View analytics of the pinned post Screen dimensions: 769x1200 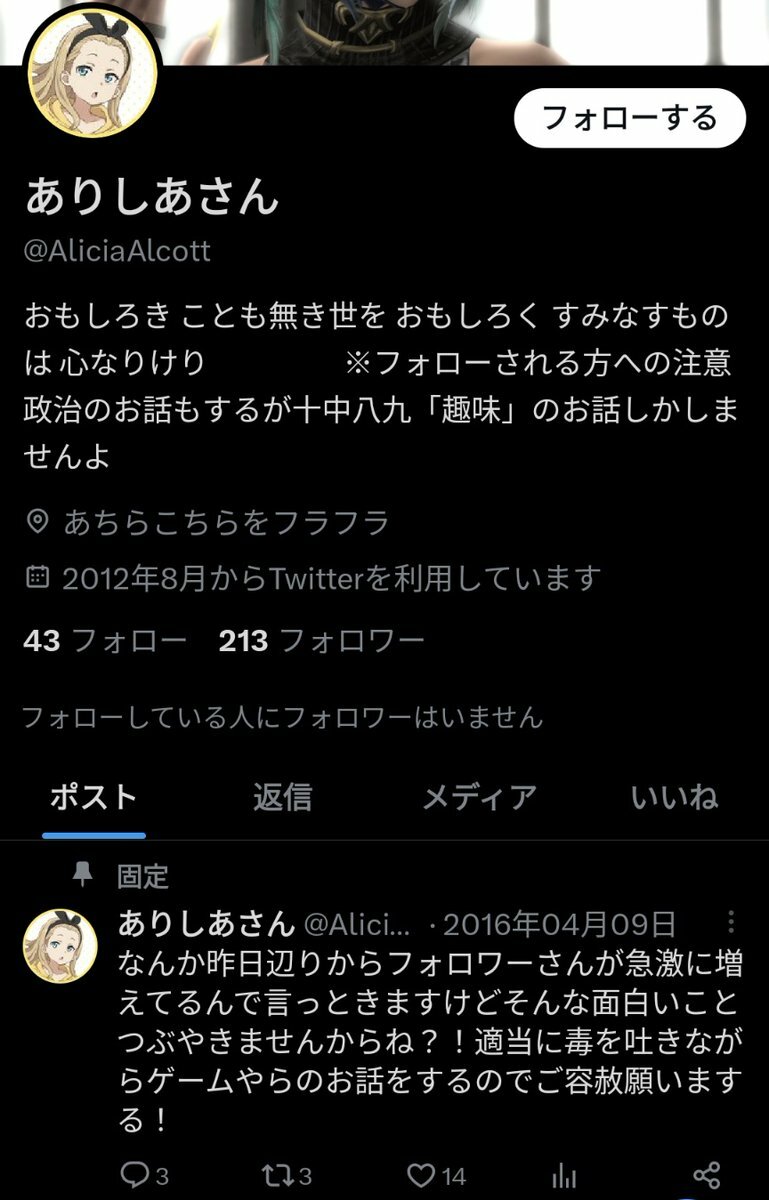pos(564,1174)
